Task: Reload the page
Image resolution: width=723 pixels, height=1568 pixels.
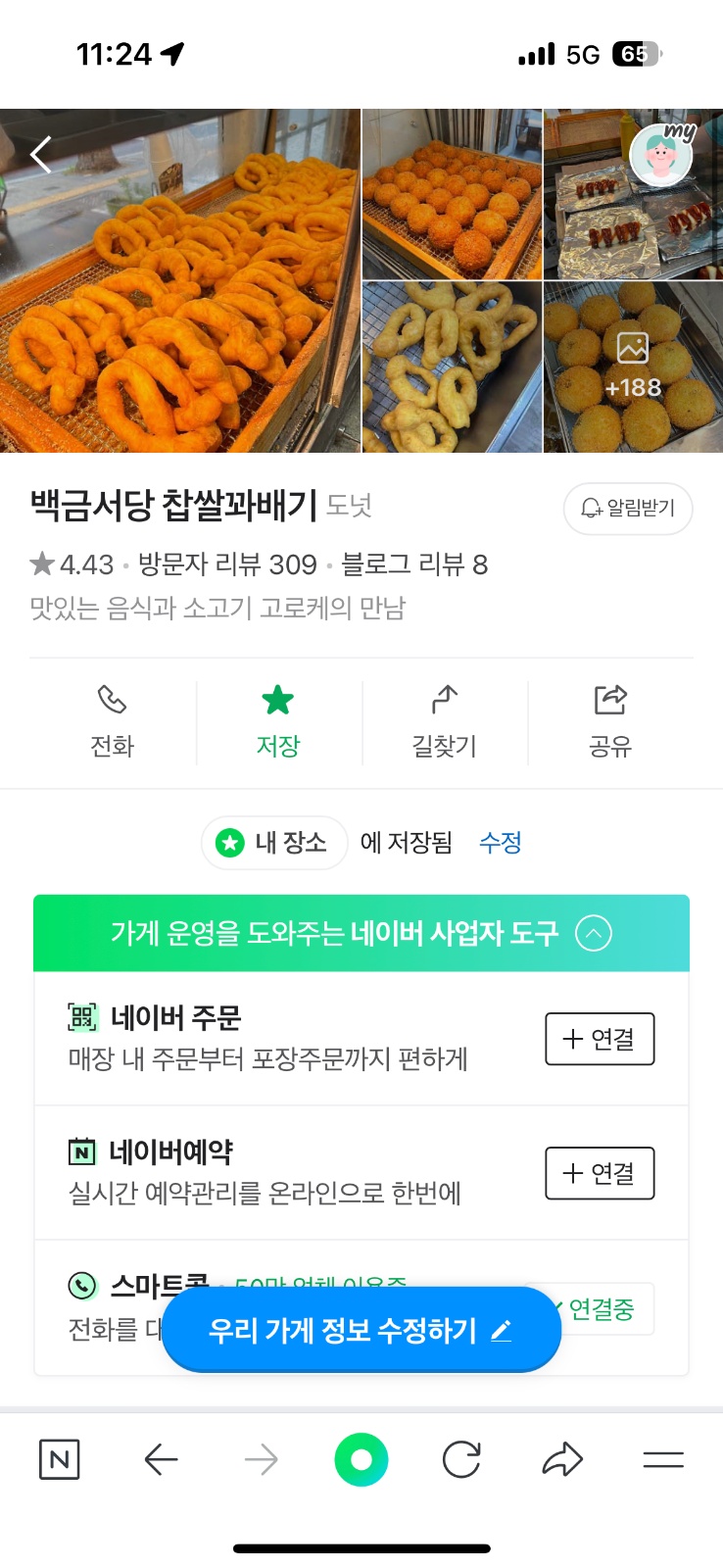Action: [x=461, y=1460]
